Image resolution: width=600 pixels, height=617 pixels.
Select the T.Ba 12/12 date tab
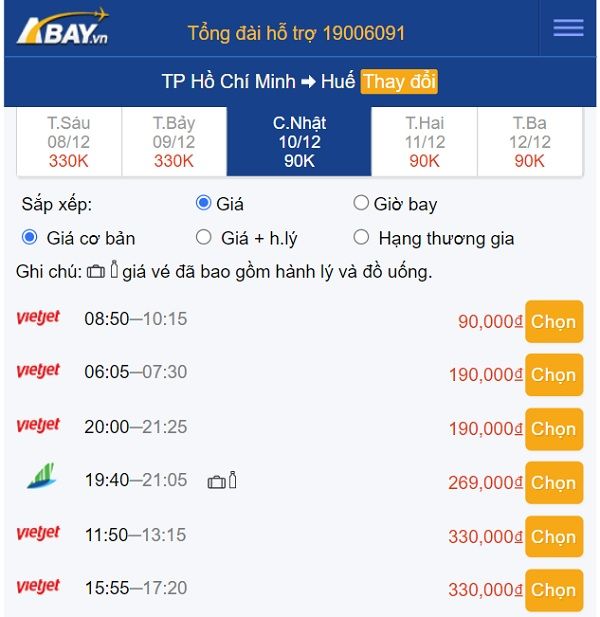[x=530, y=142]
